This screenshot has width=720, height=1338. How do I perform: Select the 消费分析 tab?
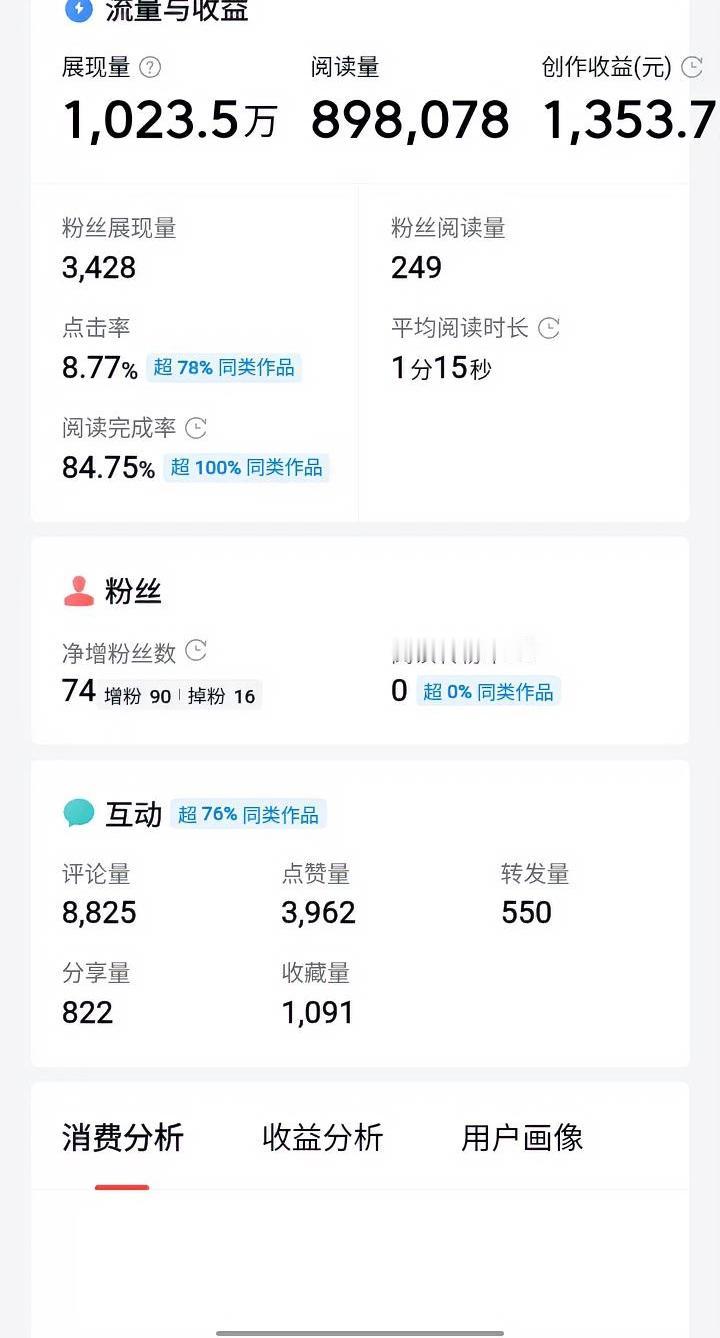122,1138
